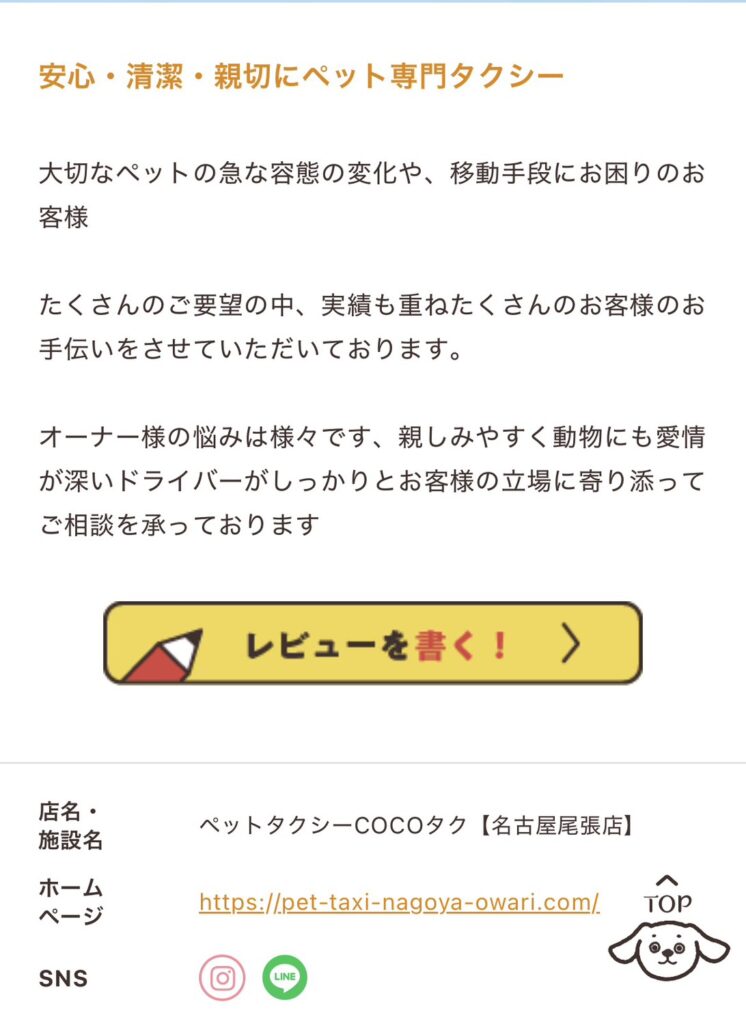
Task: Open the LINE SNS icon
Action: tap(285, 978)
